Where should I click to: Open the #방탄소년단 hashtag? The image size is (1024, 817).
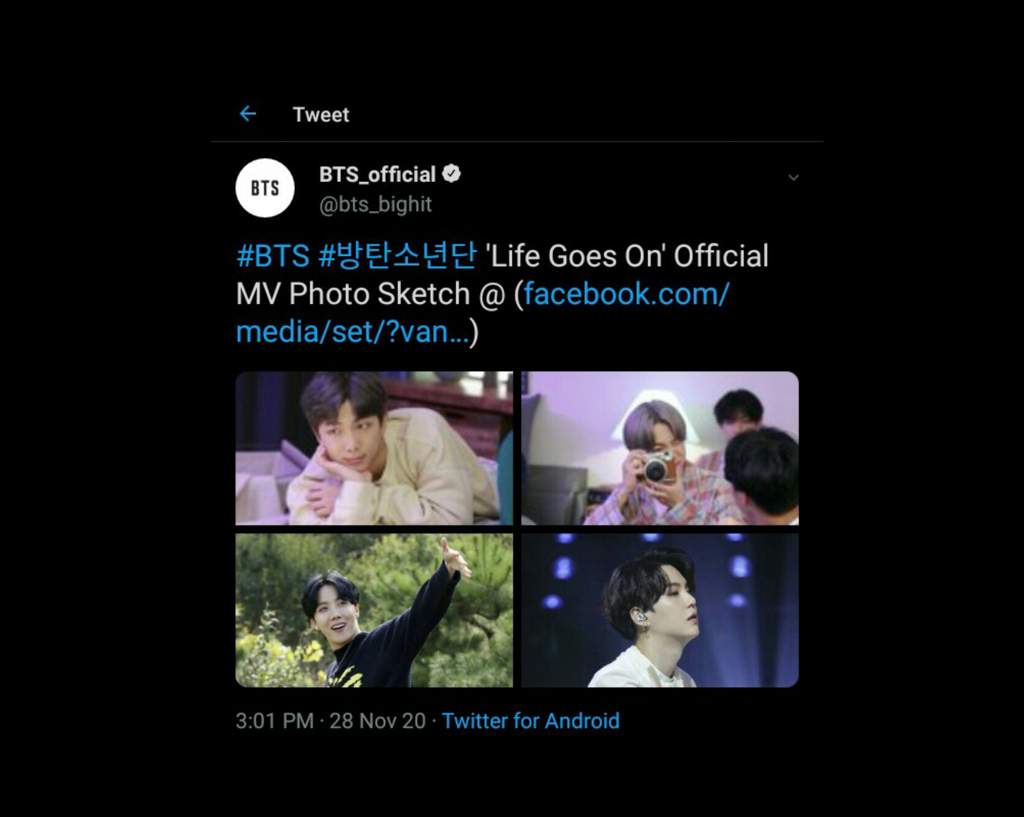[398, 256]
